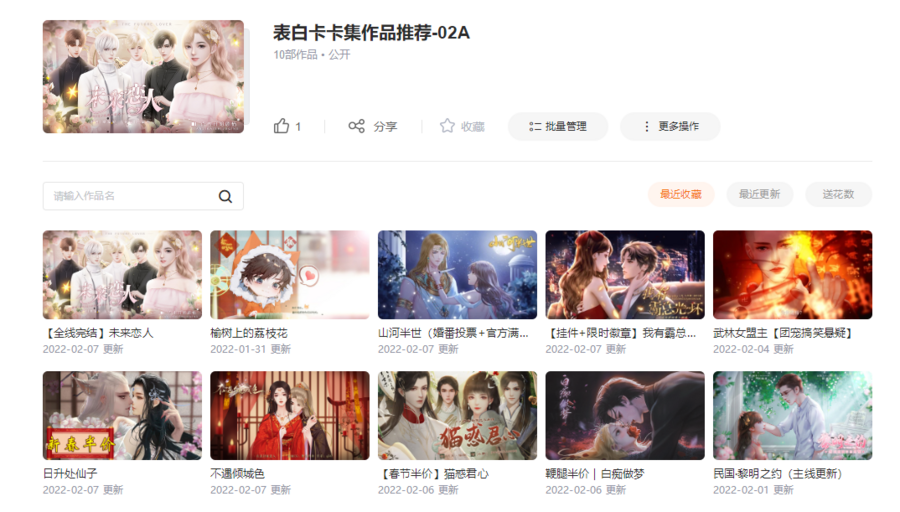Tap the magnifier search icon

(225, 196)
